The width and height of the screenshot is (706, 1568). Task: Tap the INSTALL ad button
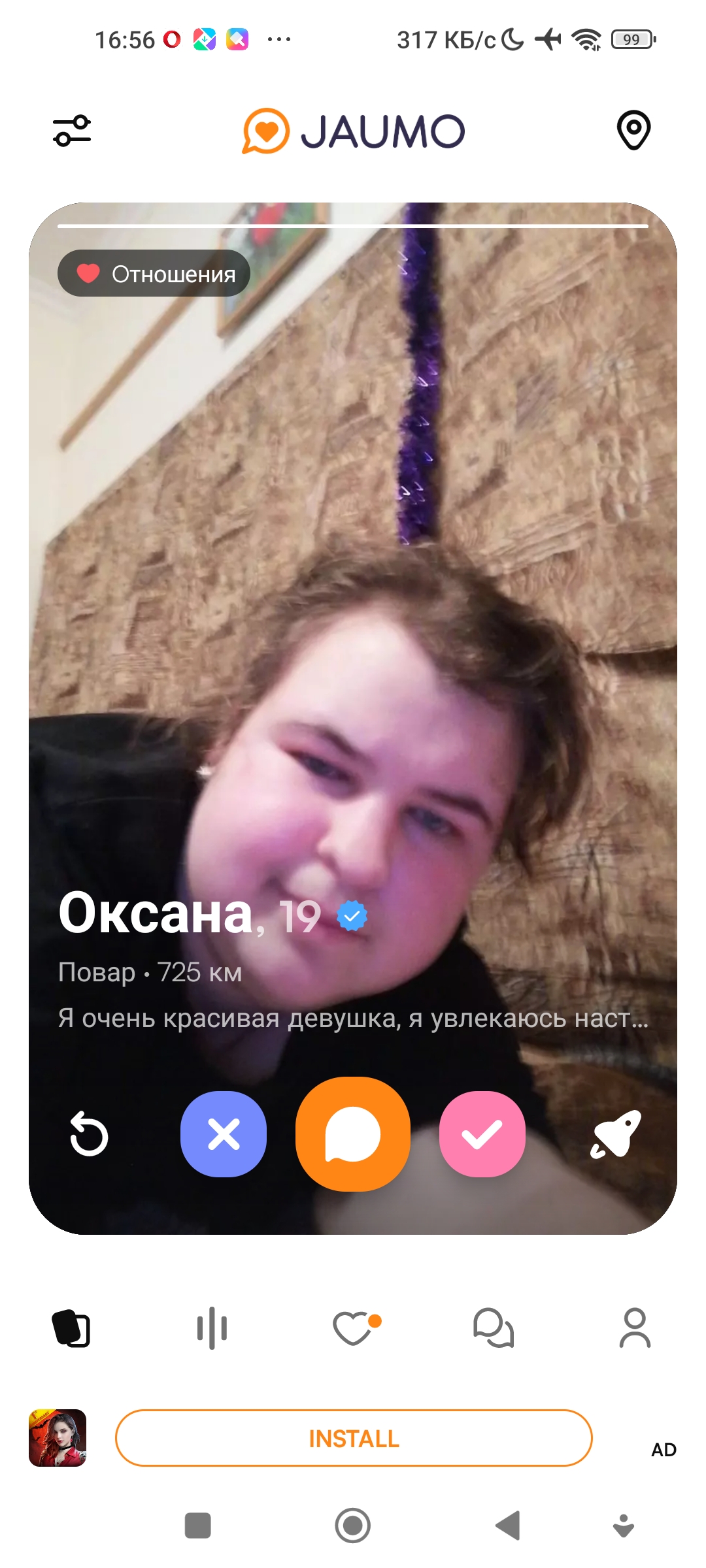354,1439
